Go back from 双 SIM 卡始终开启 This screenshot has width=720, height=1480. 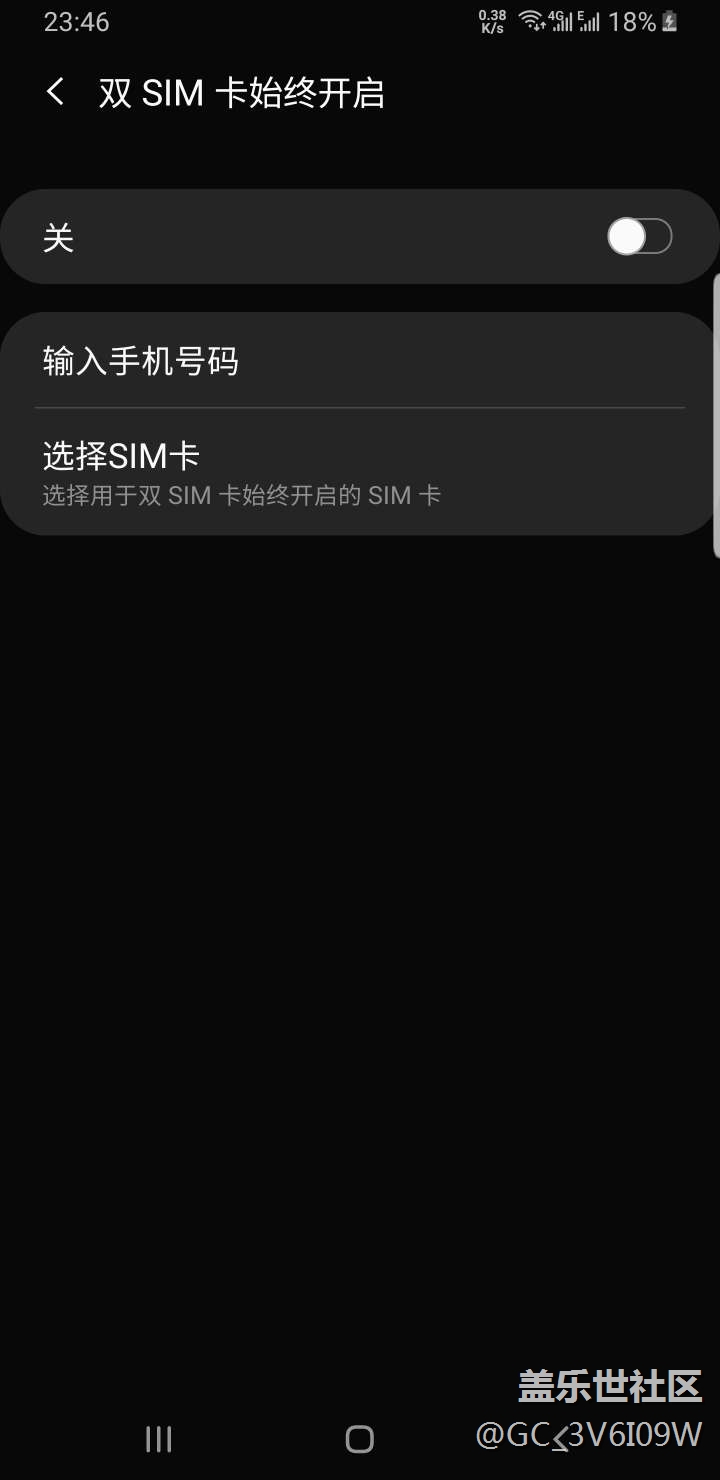(x=56, y=93)
